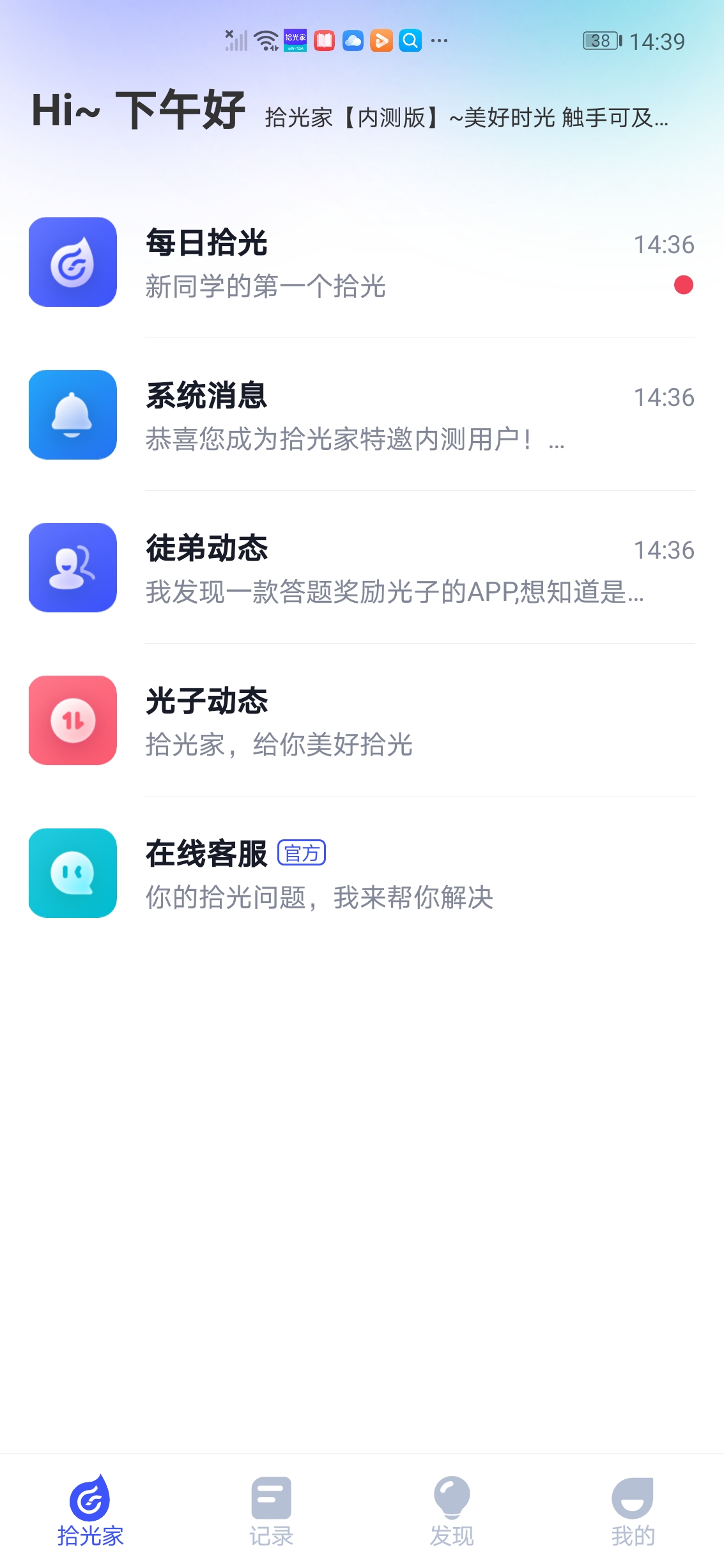The height and width of the screenshot is (1568, 724).
Task: Tap the 系统消息 bell icon
Action: coord(72,414)
